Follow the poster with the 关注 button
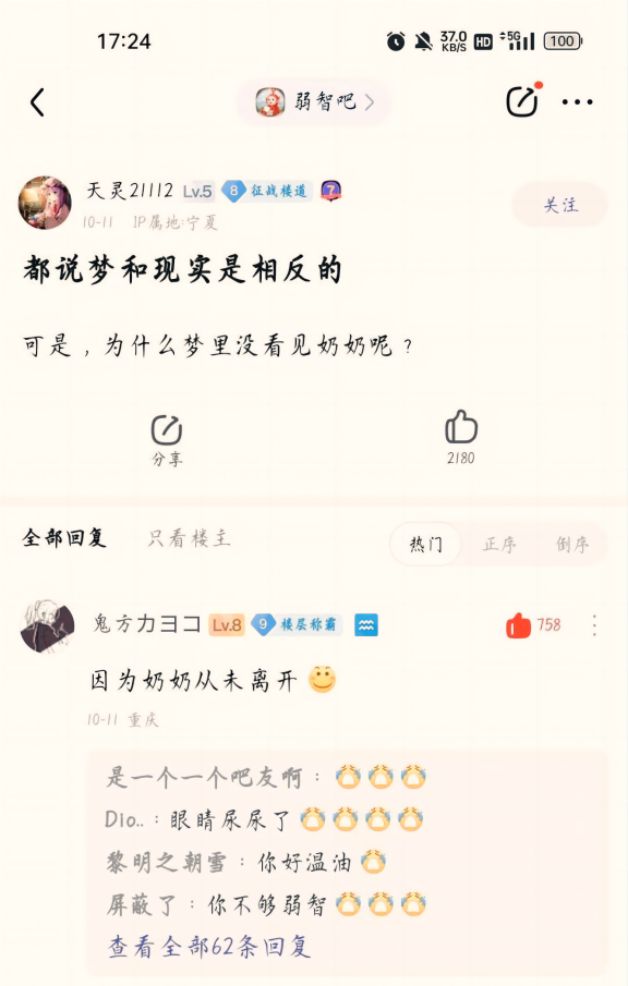The width and height of the screenshot is (628, 986). pos(560,205)
